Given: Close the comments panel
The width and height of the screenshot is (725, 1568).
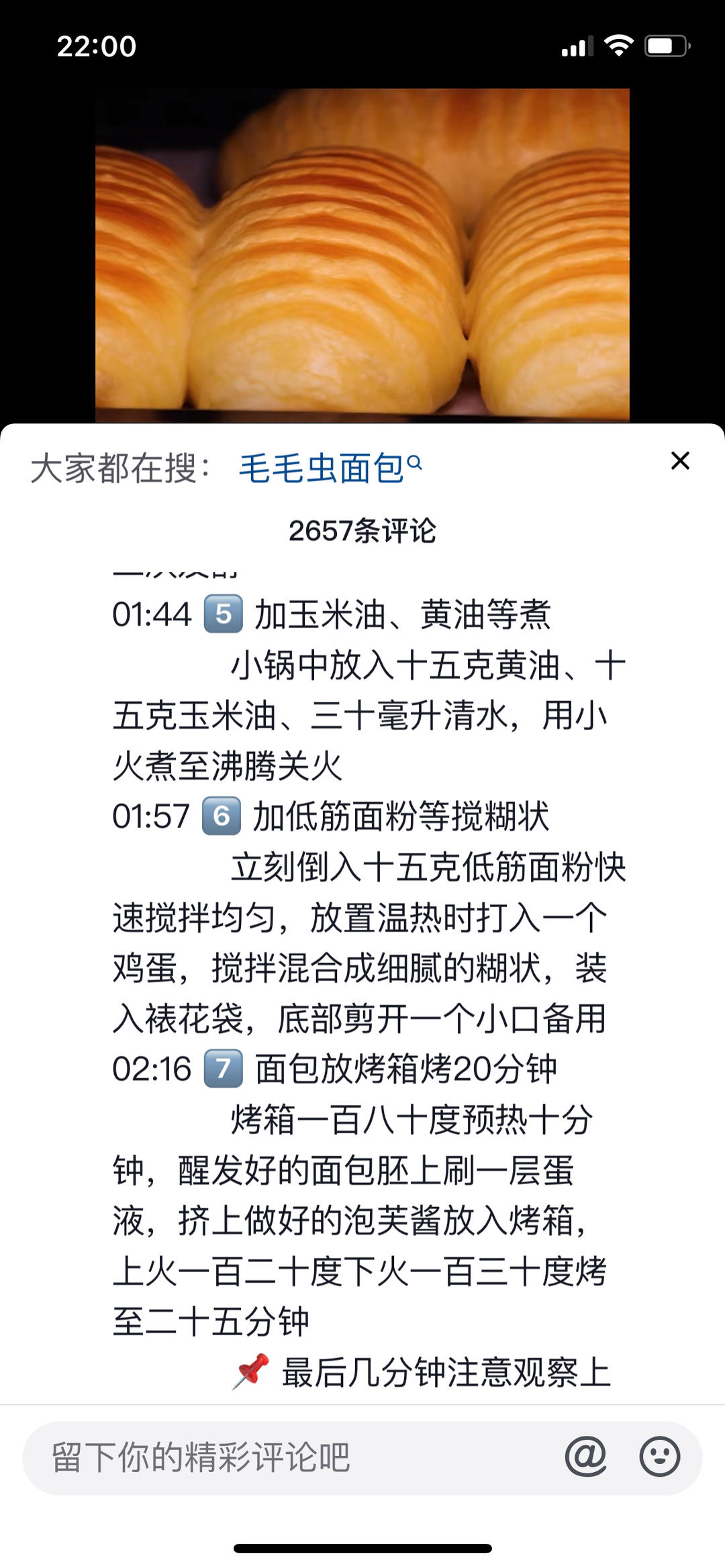Looking at the screenshot, I should coord(680,461).
